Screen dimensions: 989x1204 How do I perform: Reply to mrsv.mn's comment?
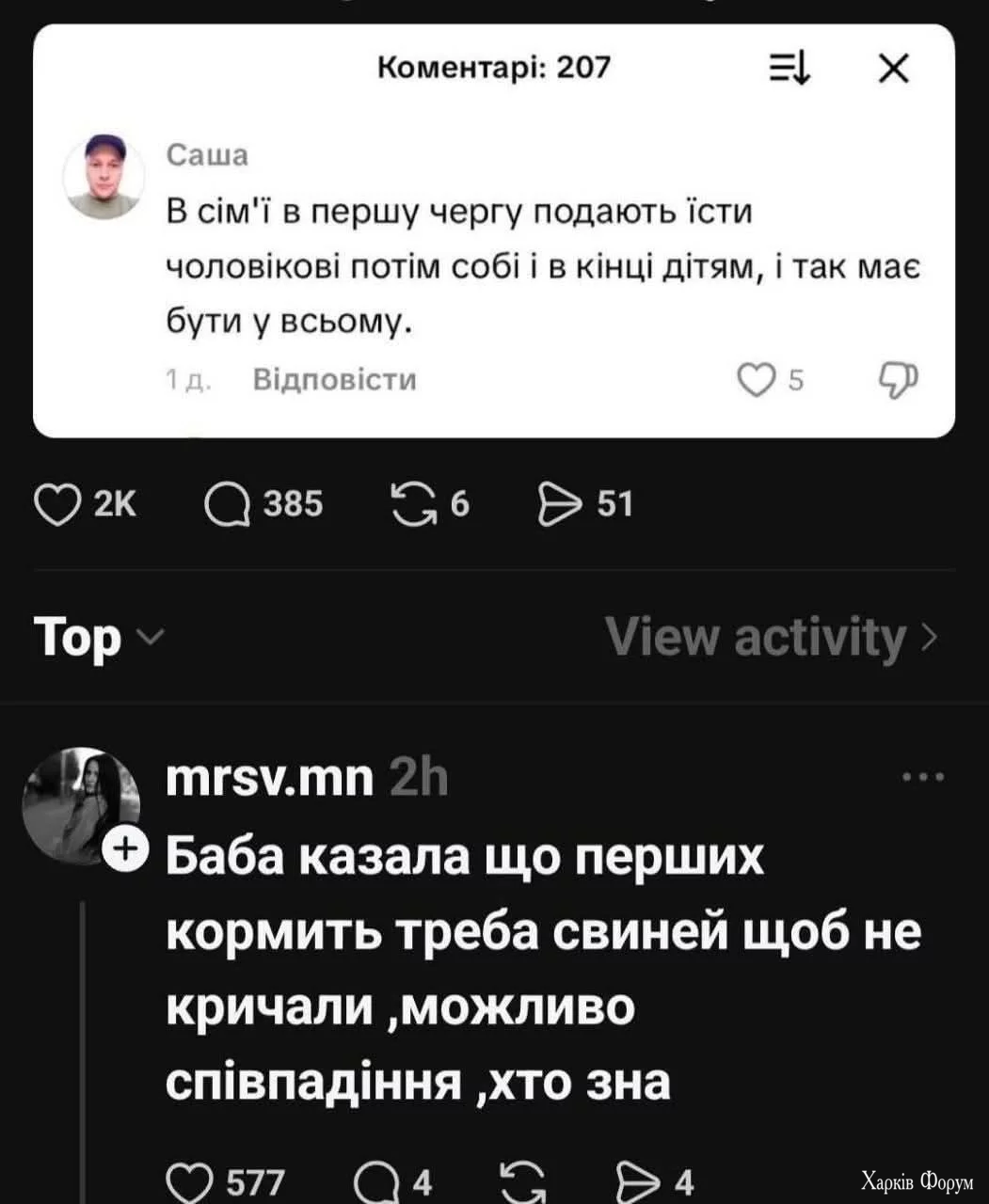(x=375, y=1180)
